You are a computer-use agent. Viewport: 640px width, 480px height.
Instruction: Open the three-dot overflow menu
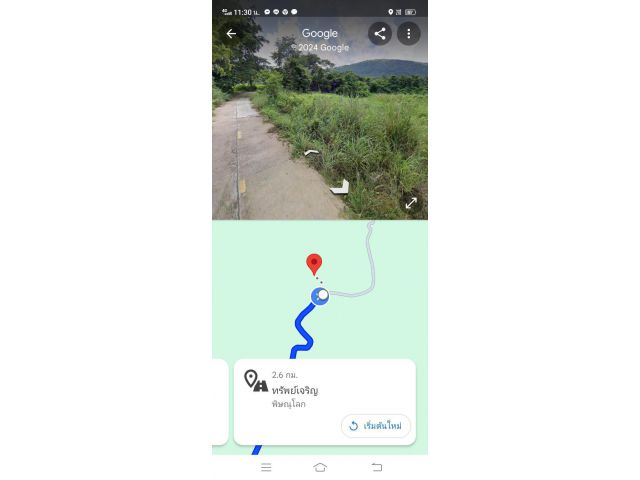[408, 33]
